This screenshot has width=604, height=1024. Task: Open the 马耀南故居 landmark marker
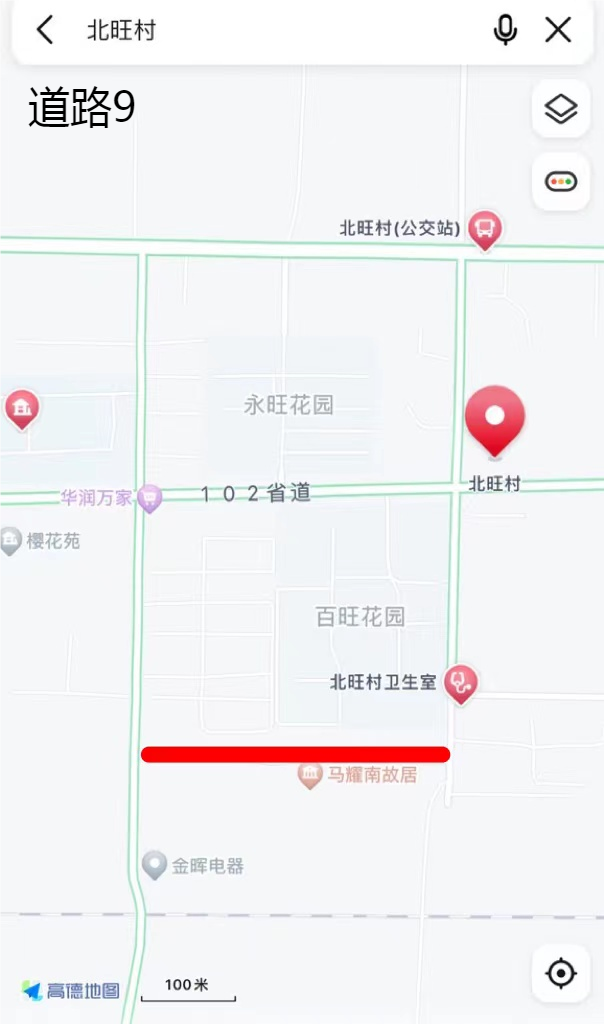(x=311, y=774)
